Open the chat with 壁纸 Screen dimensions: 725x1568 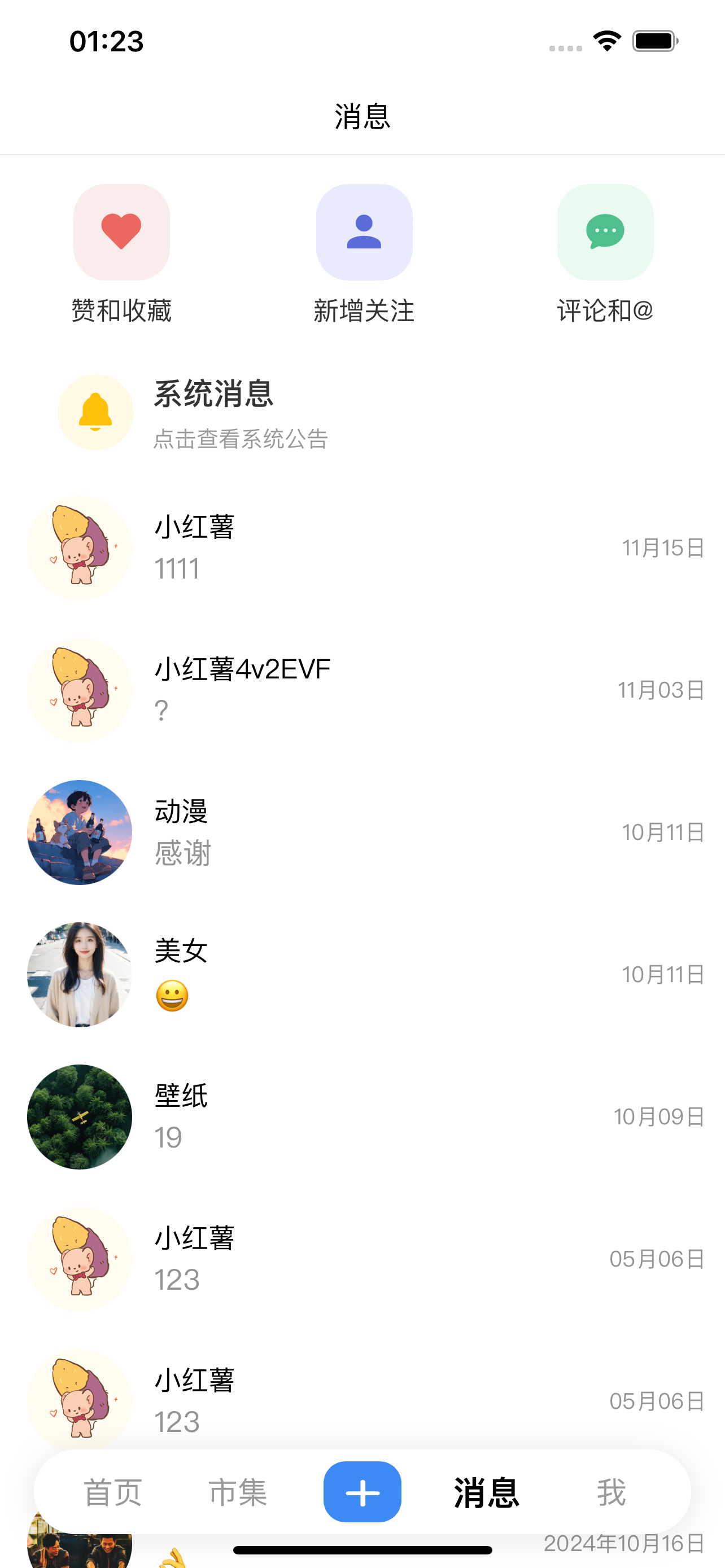tap(362, 1117)
